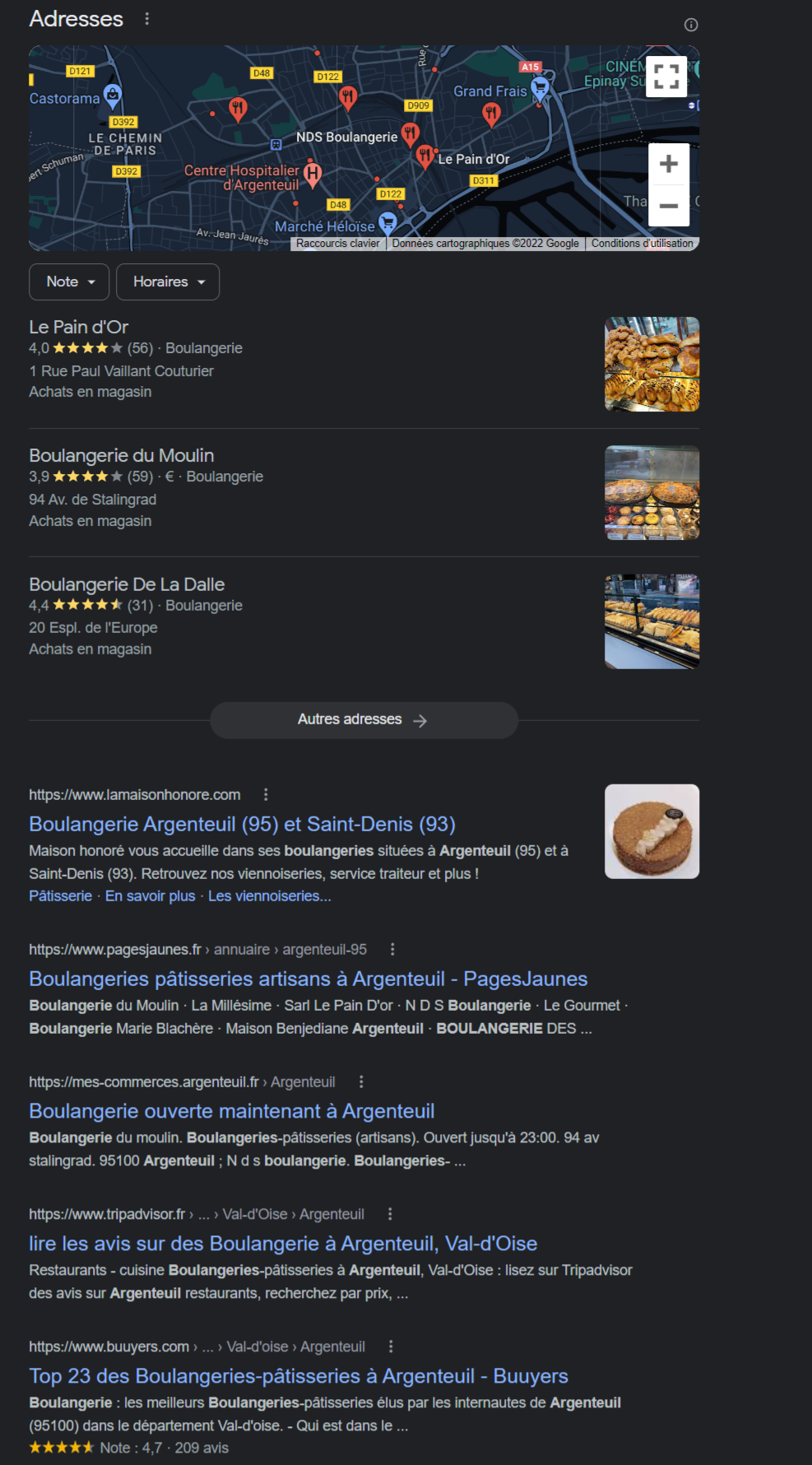View the Conditions d'utilisation map link
Screen dimensions: 812x1465
click(643, 244)
